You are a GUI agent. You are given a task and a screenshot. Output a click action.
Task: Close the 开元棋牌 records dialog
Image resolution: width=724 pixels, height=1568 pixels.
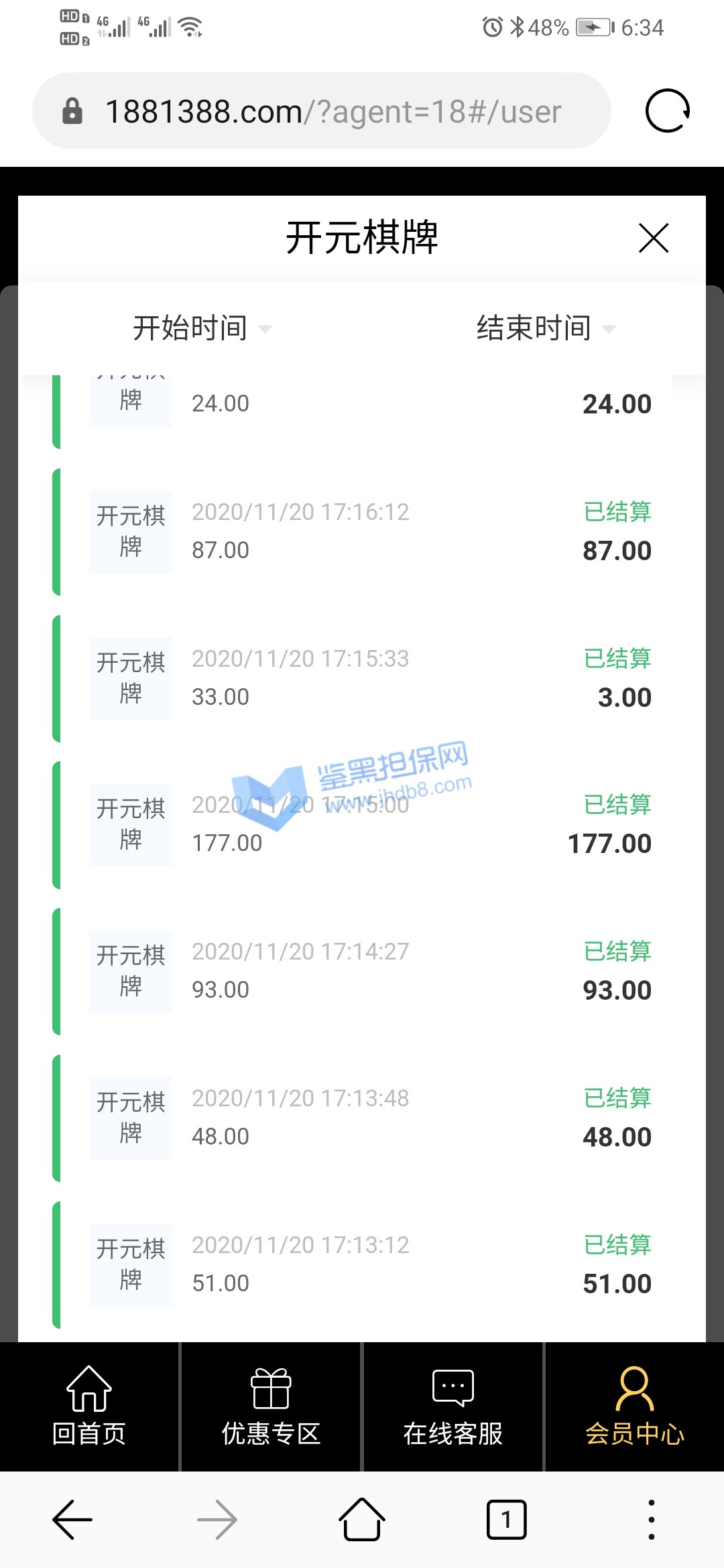(654, 239)
